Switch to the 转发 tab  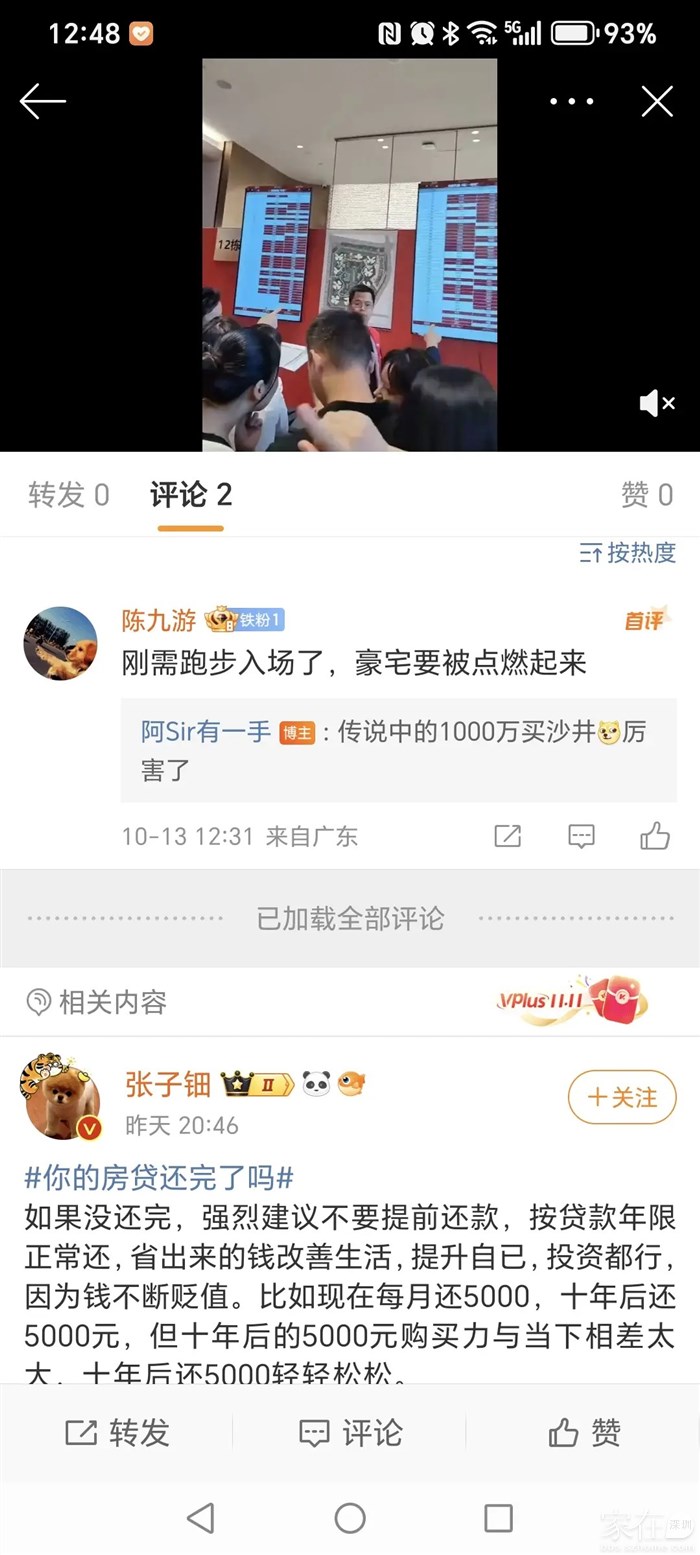pyautogui.click(x=68, y=495)
